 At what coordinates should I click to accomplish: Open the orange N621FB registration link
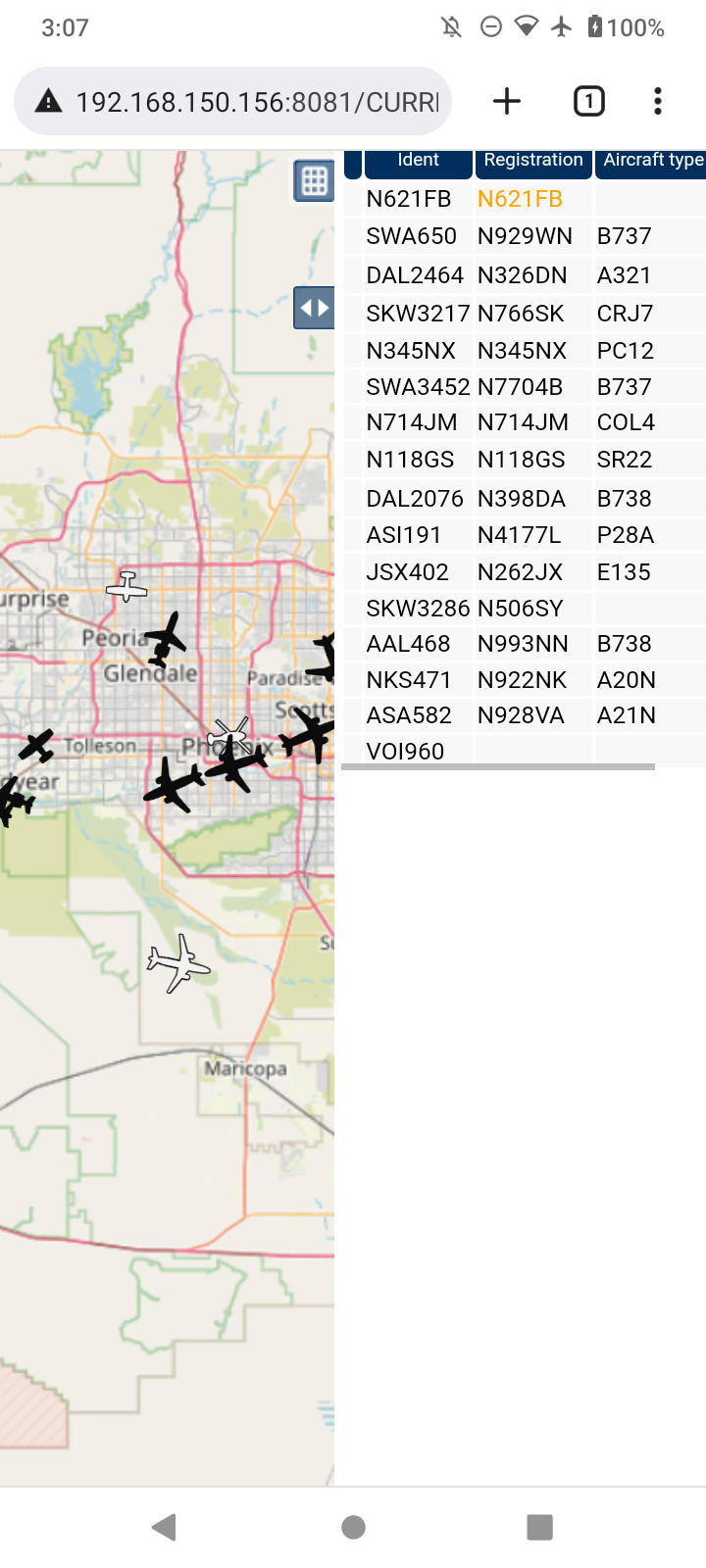point(520,199)
